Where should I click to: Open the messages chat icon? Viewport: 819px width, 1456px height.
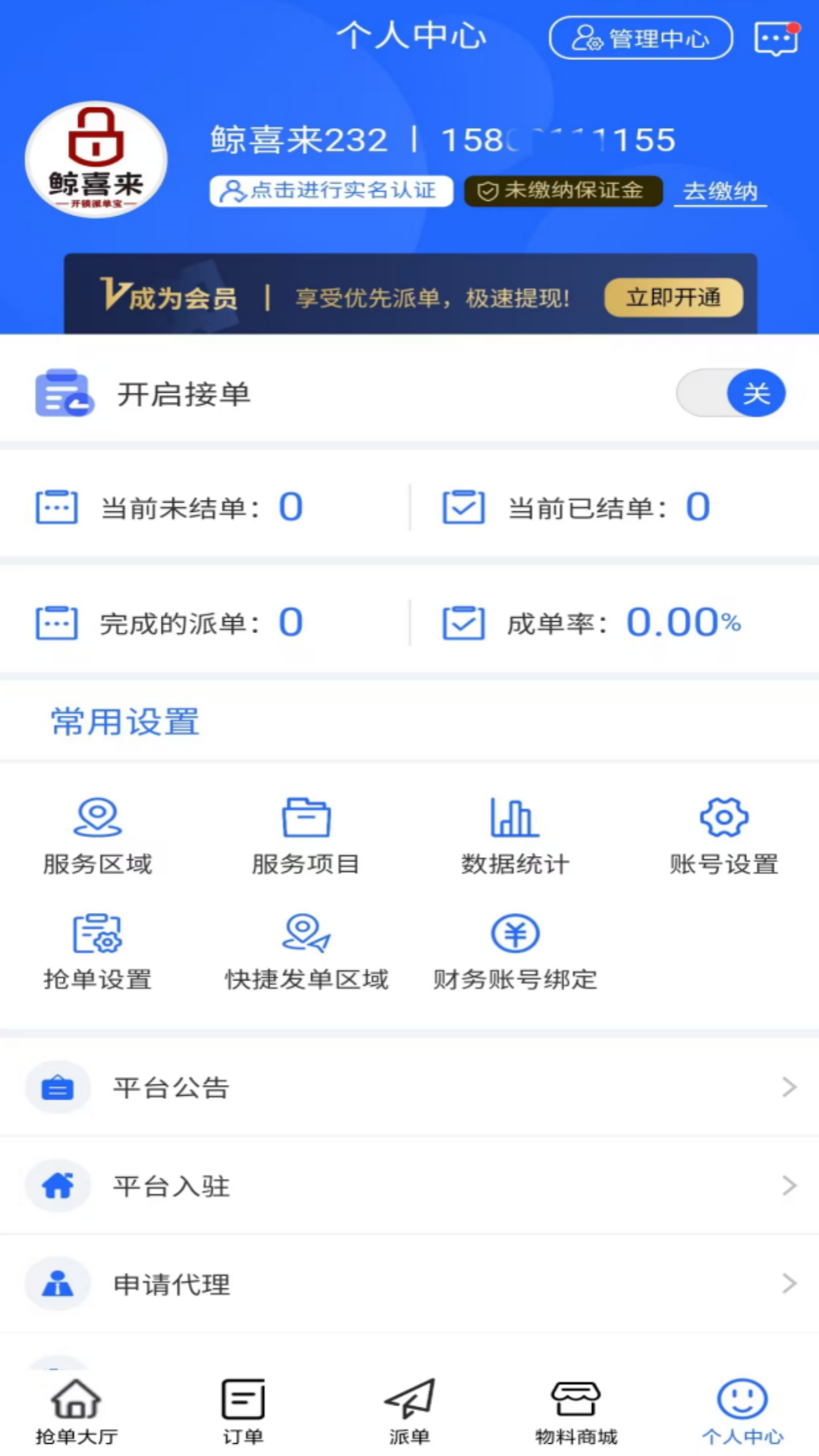pos(777,38)
